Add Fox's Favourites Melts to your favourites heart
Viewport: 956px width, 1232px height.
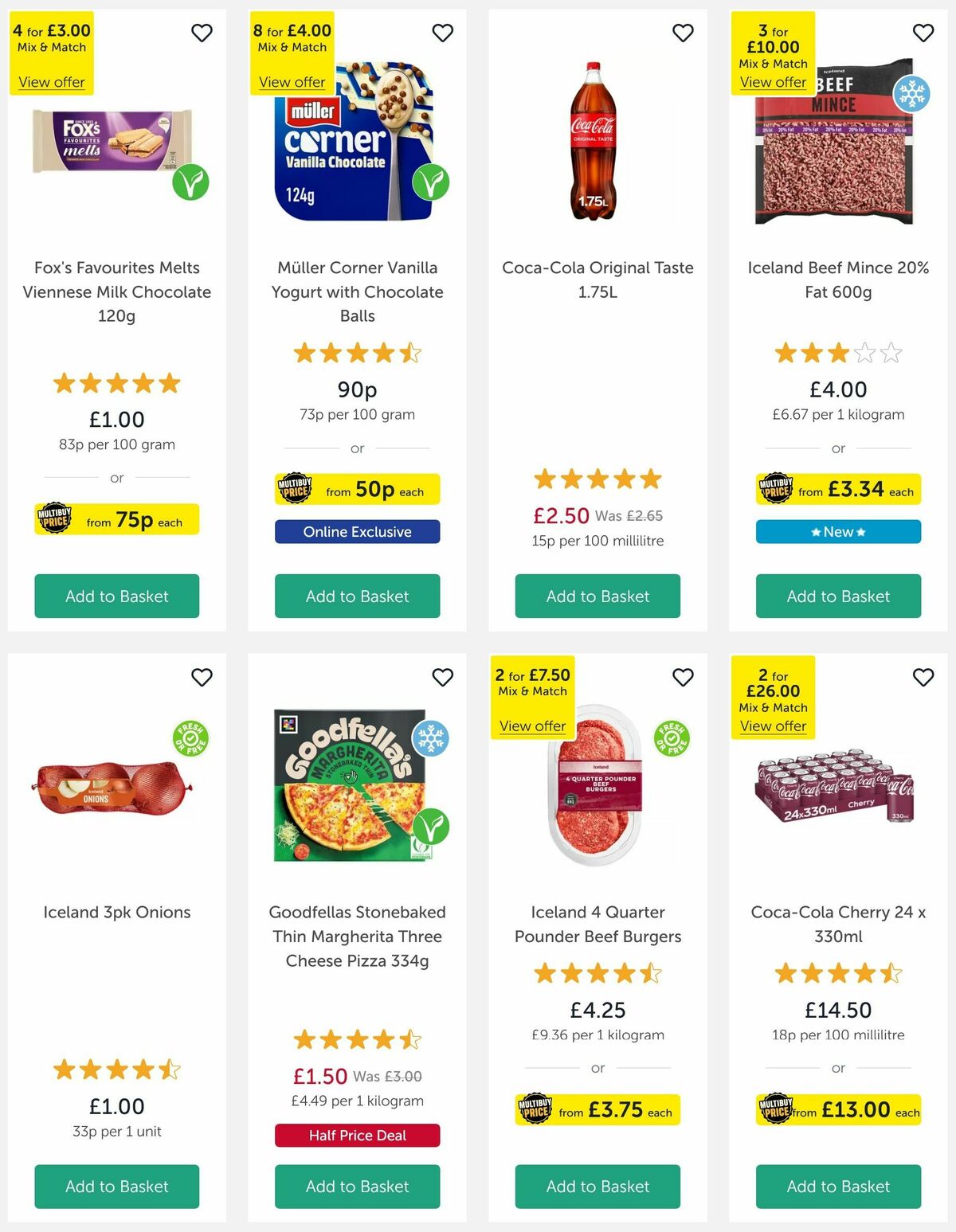pos(202,33)
